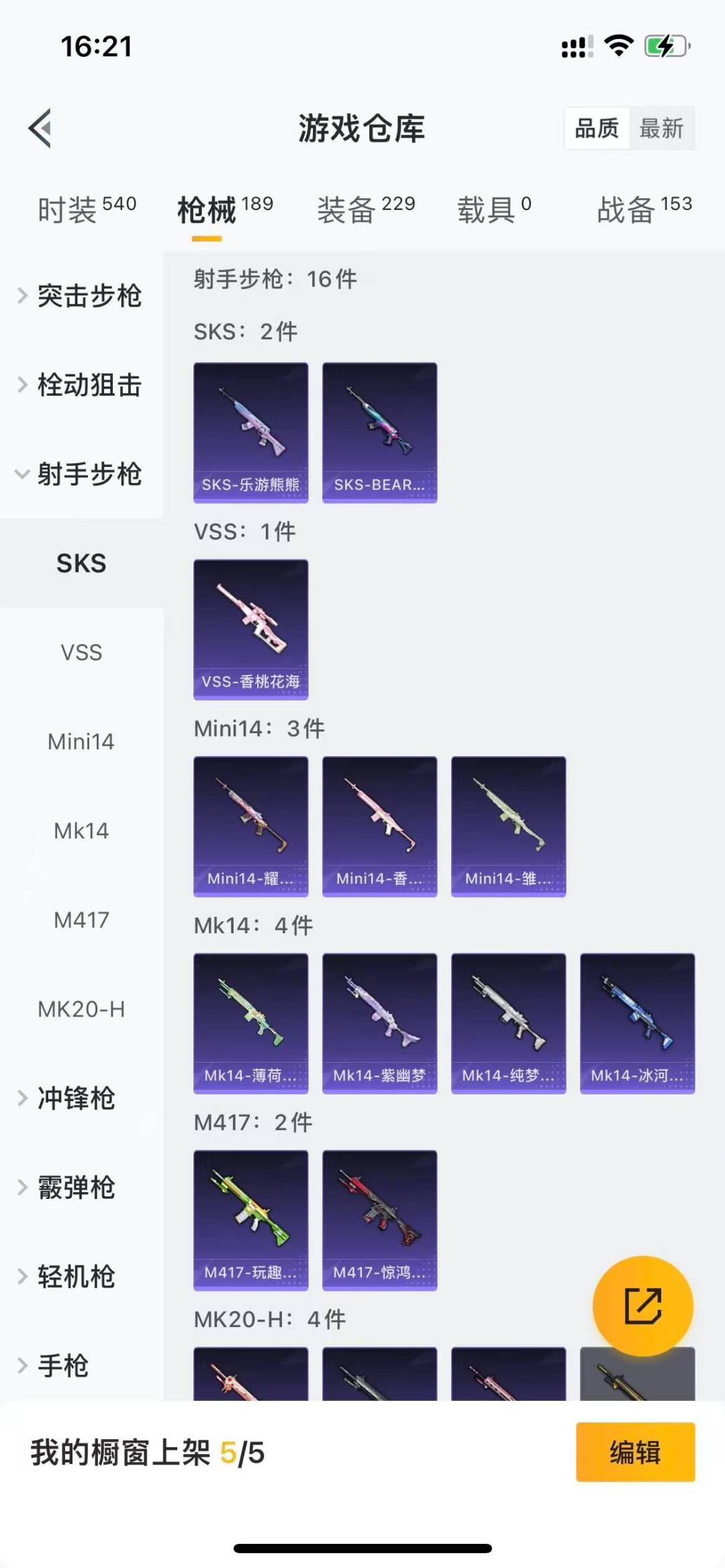View the M417-惊鸿 skin
The image size is (725, 1568).
tap(380, 1220)
